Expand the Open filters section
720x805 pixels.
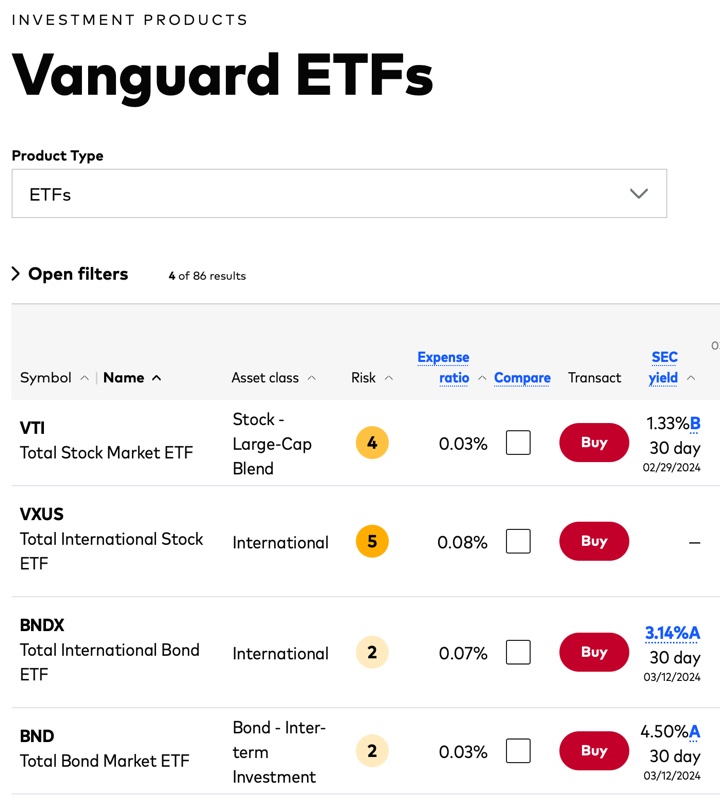pos(70,274)
